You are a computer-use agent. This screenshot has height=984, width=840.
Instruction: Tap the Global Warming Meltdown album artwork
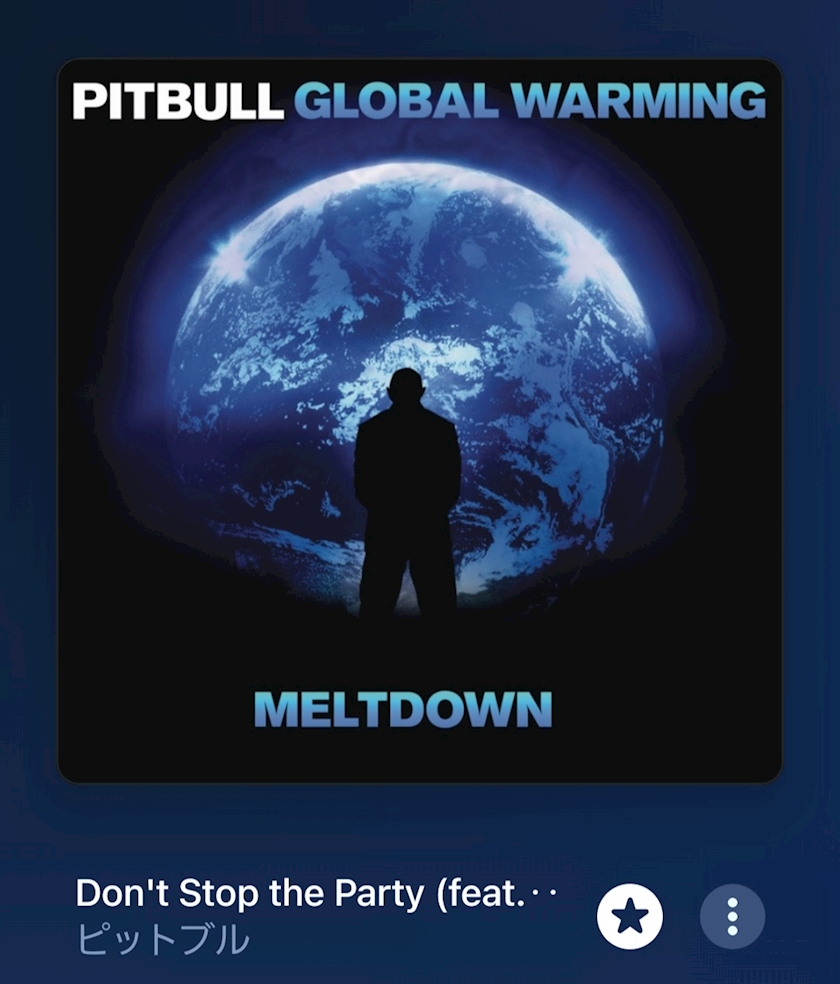pyautogui.click(x=420, y=420)
